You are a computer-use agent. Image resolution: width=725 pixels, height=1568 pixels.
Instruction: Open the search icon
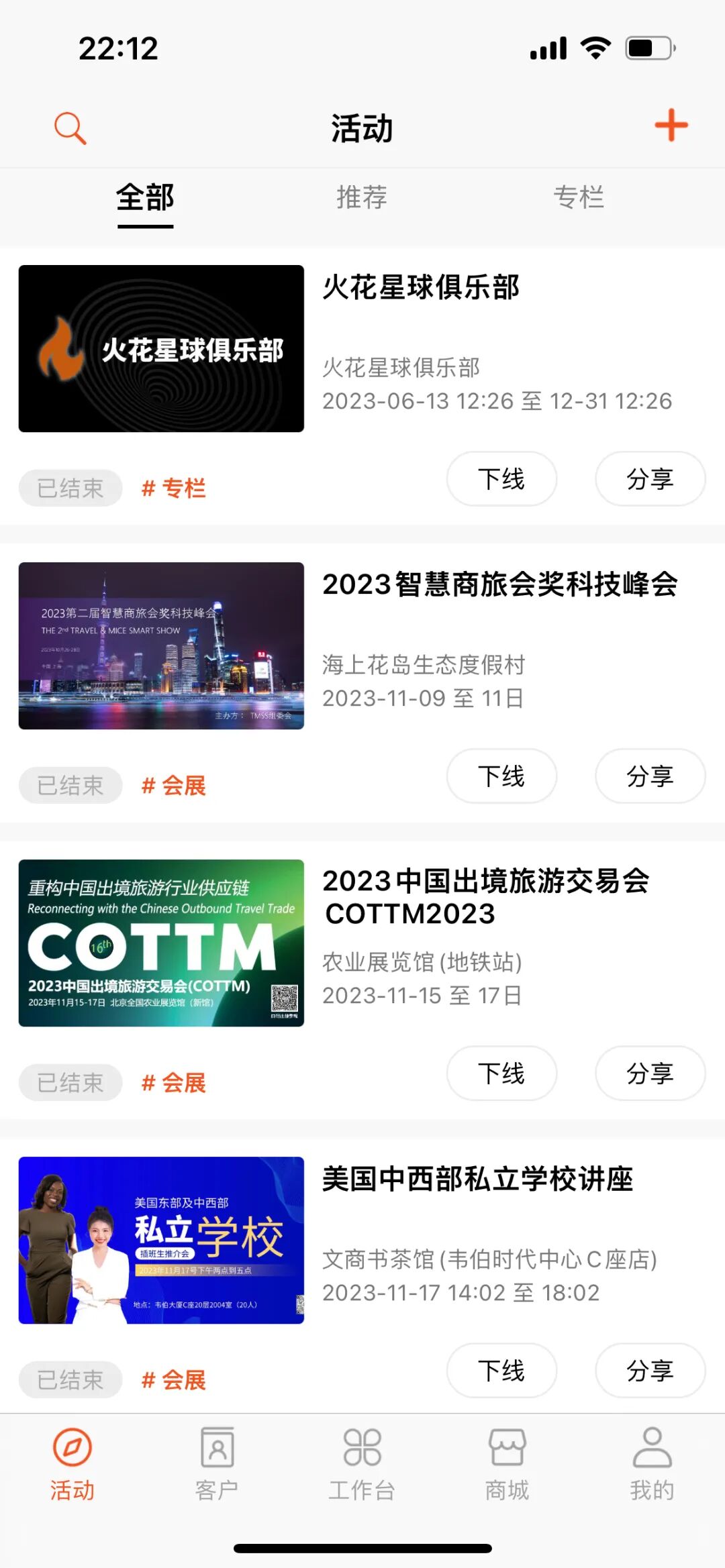70,127
